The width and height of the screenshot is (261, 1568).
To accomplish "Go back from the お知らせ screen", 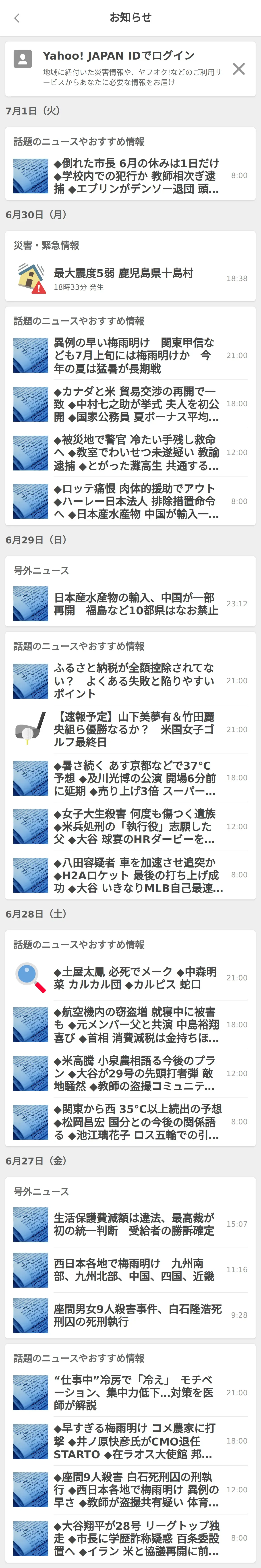I will (x=17, y=18).
